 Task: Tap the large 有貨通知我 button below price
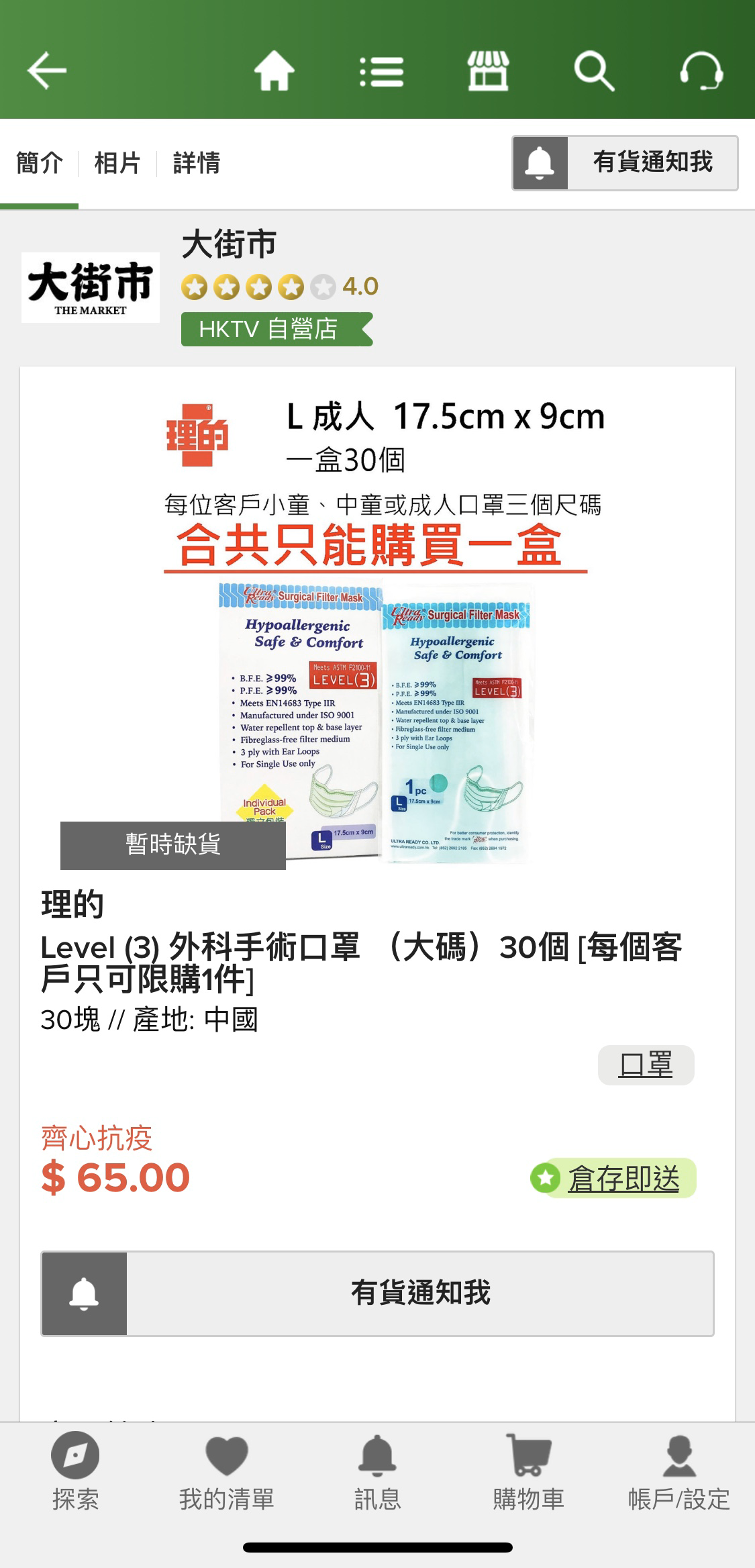click(377, 1293)
